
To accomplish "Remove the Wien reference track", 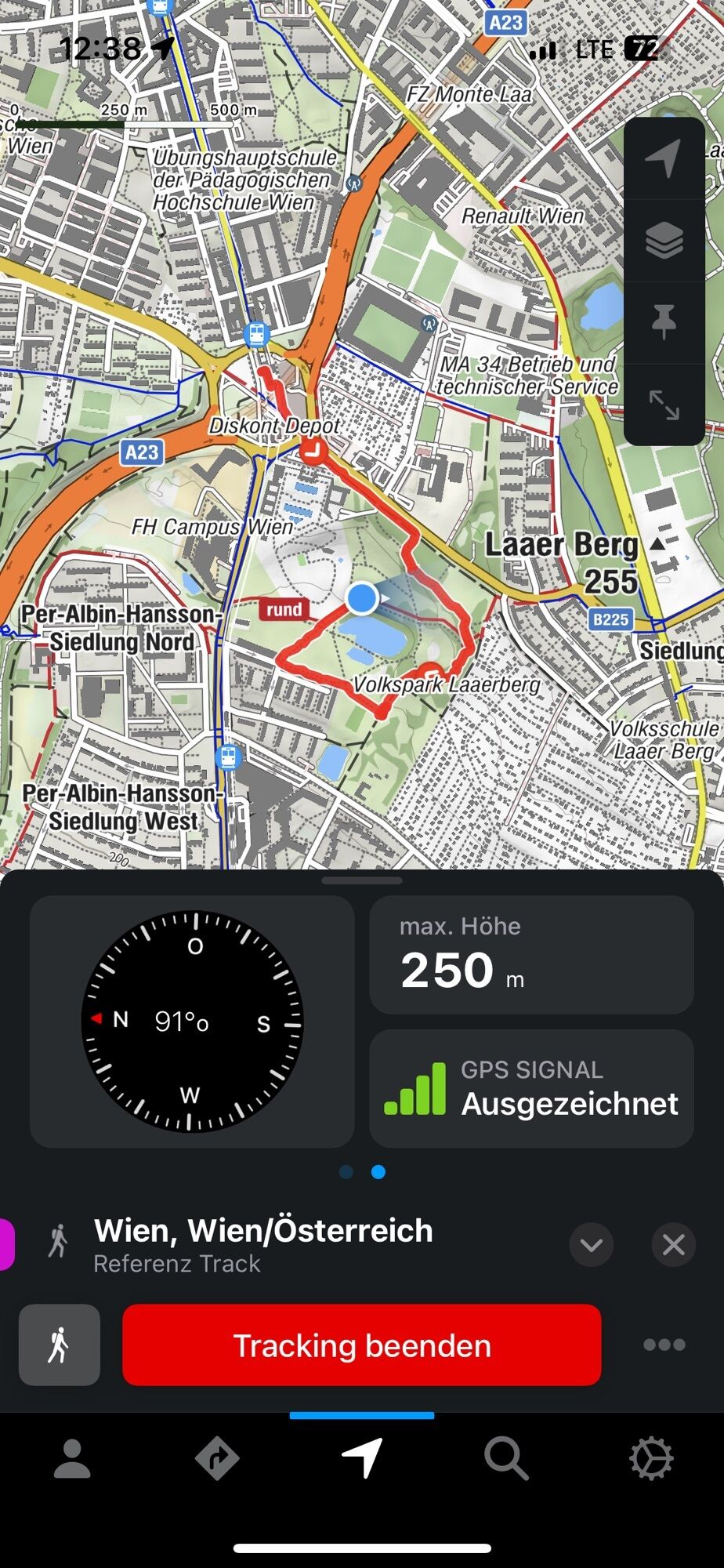I will [x=673, y=1244].
